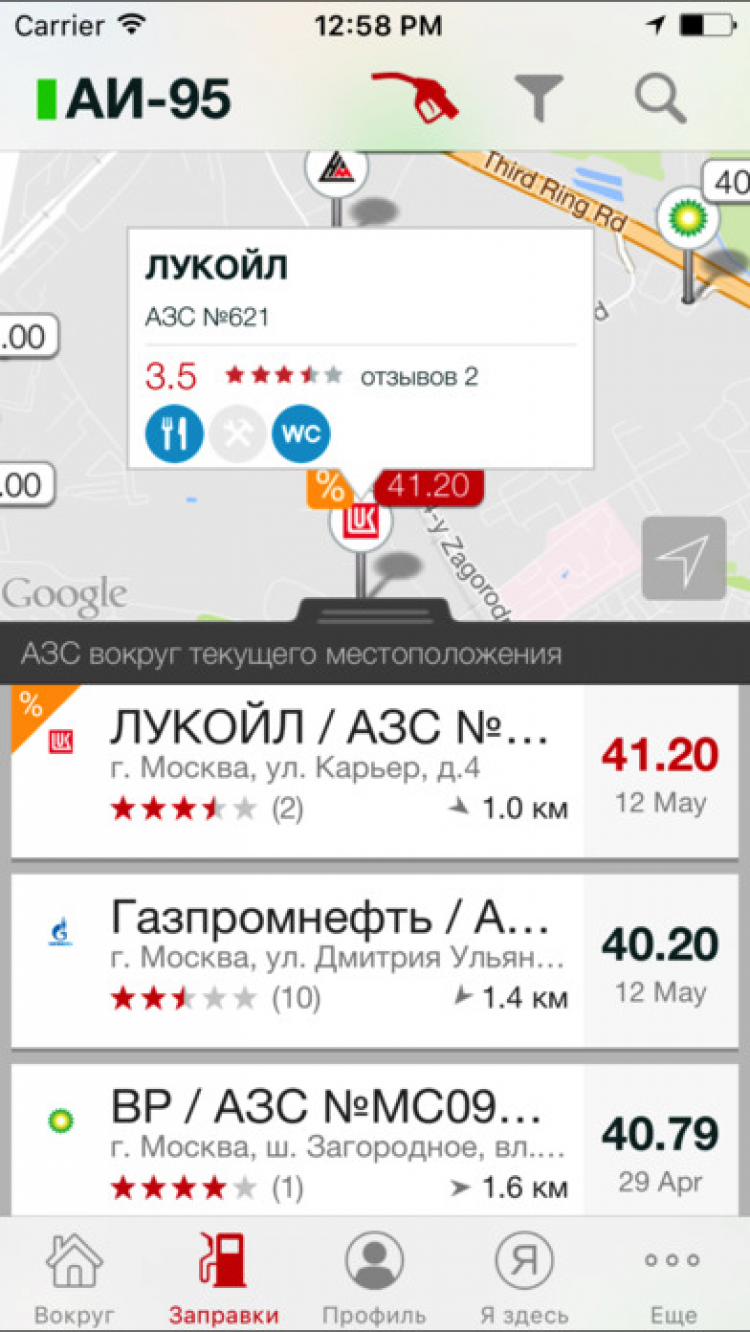
Task: Change the АИ-95 fuel type
Action: pos(135,99)
